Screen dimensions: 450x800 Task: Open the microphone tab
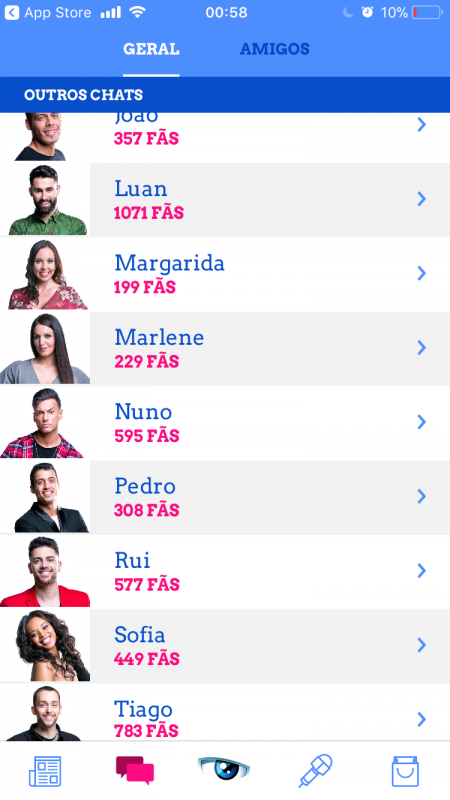315,771
